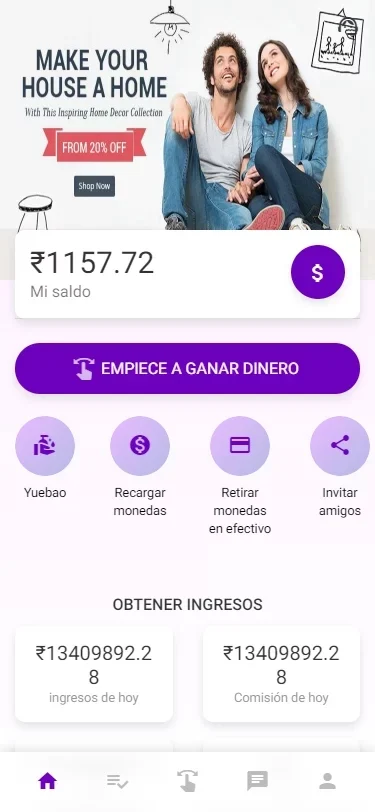Open the home decor promo banner

tap(188, 114)
